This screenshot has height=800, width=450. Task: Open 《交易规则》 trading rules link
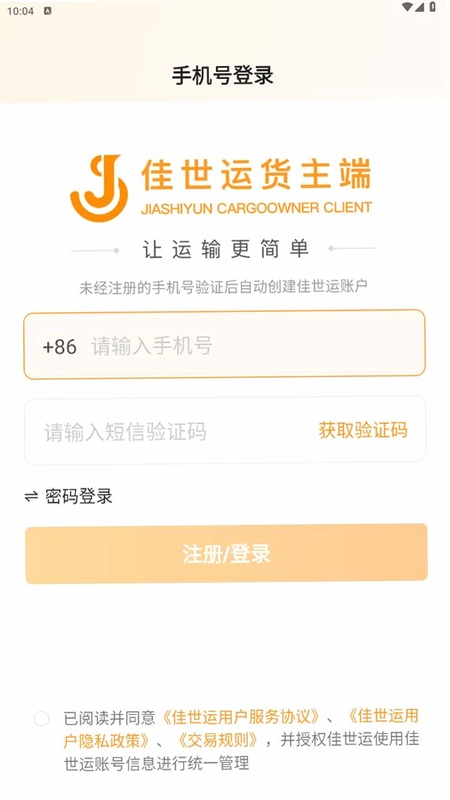(218, 740)
